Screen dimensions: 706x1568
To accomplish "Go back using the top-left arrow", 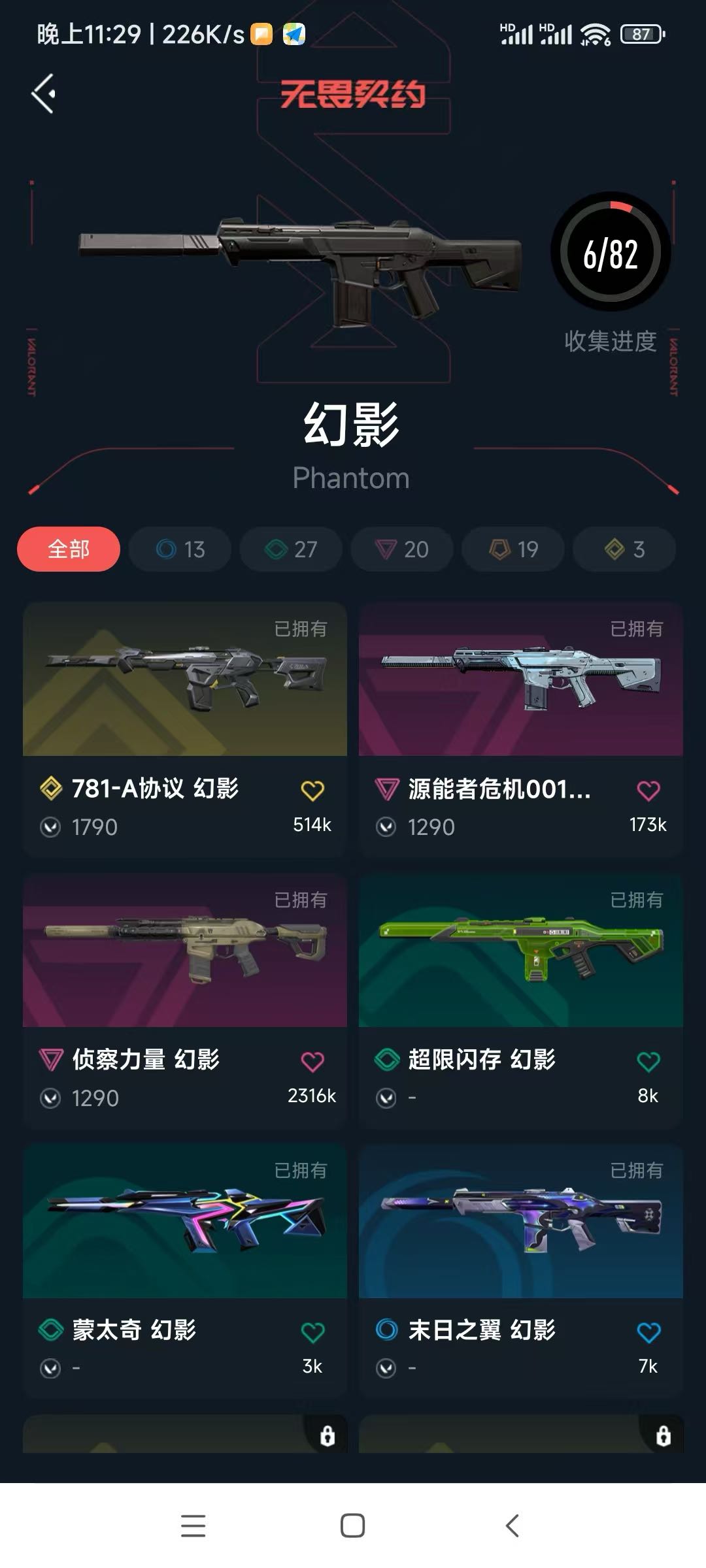I will pos(43,93).
